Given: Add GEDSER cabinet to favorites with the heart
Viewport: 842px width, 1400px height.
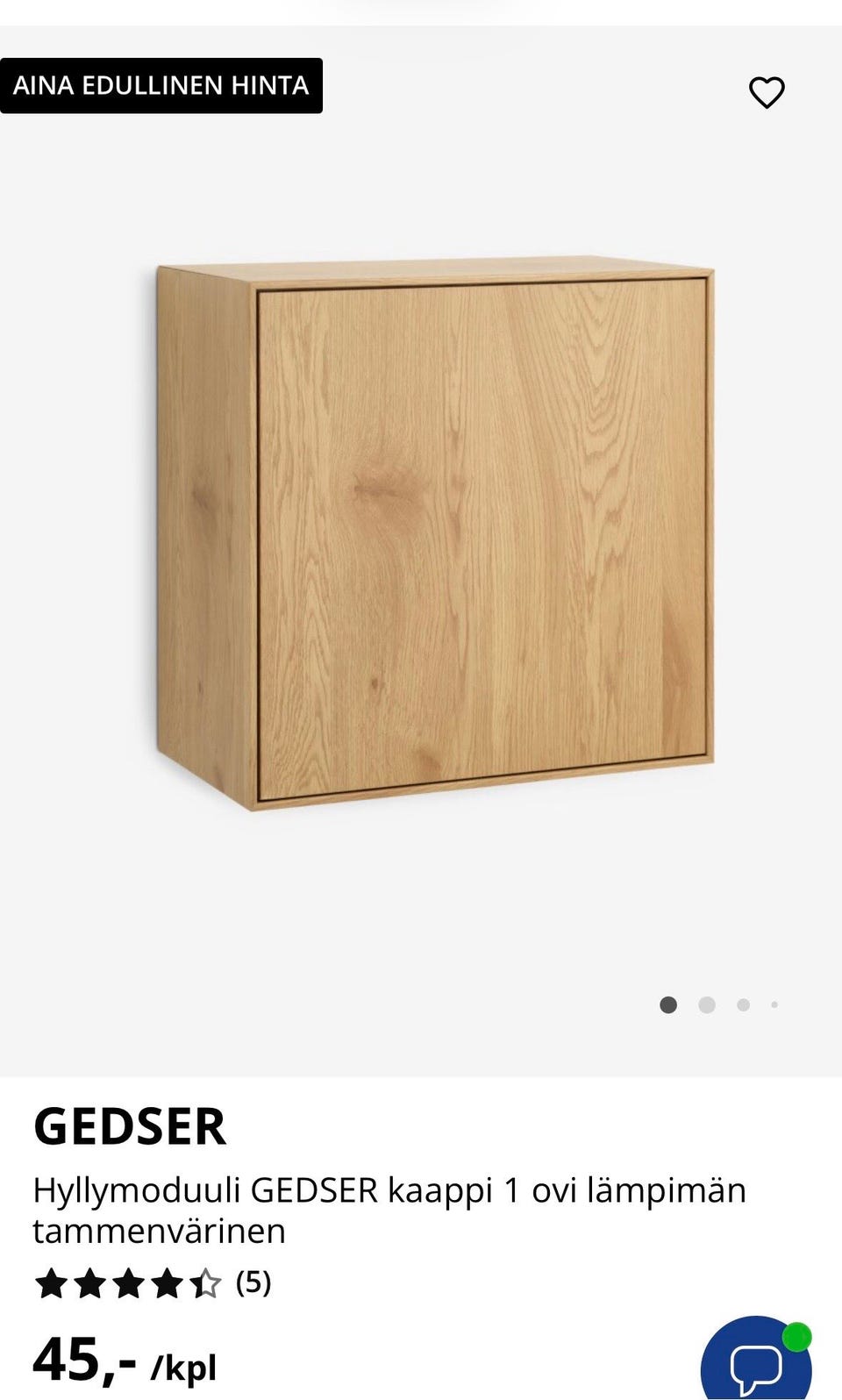Looking at the screenshot, I should pos(767,92).
